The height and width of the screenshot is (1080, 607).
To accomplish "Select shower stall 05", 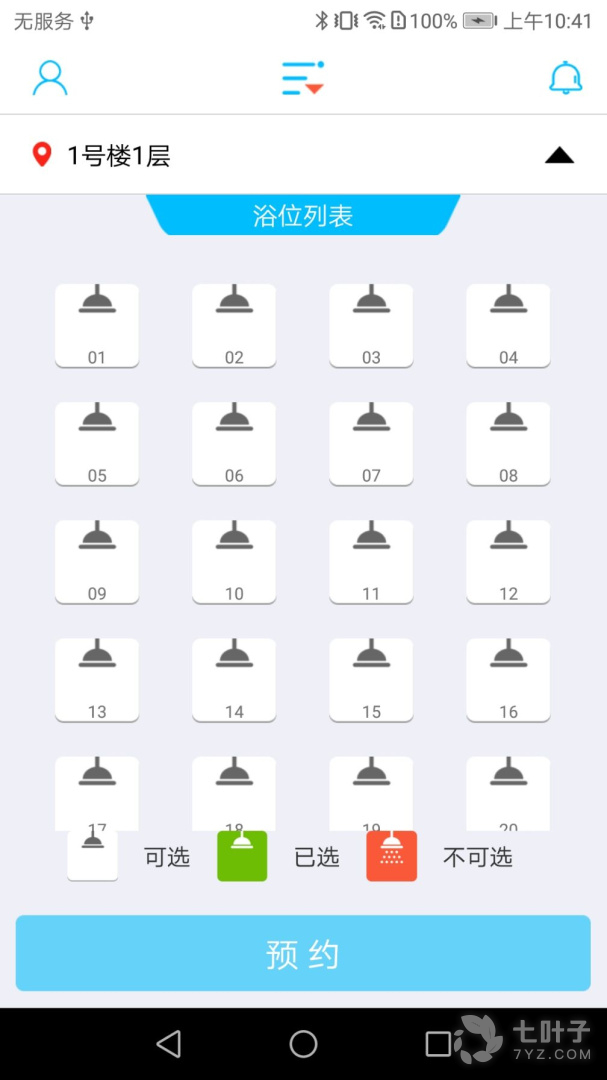I will 97,443.
